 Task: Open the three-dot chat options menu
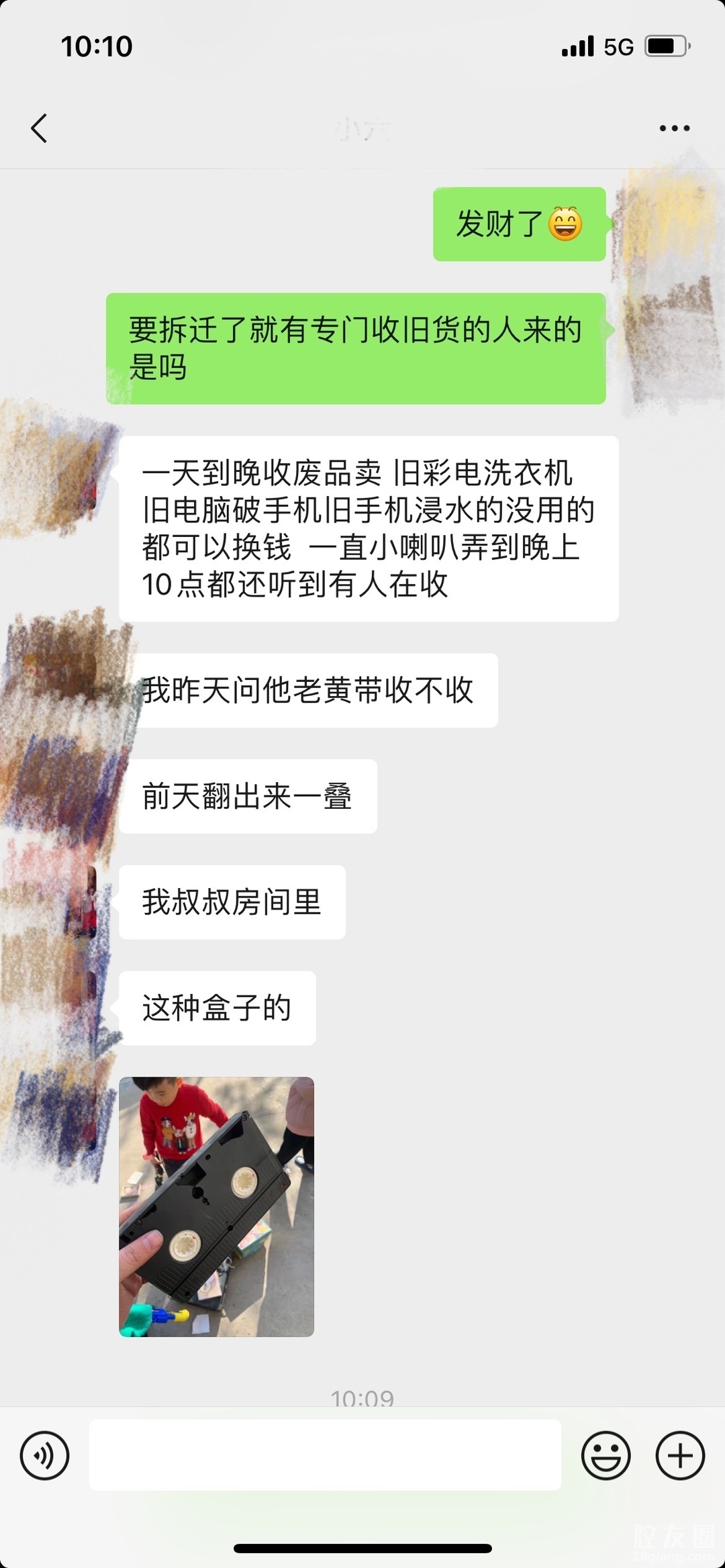click(674, 128)
